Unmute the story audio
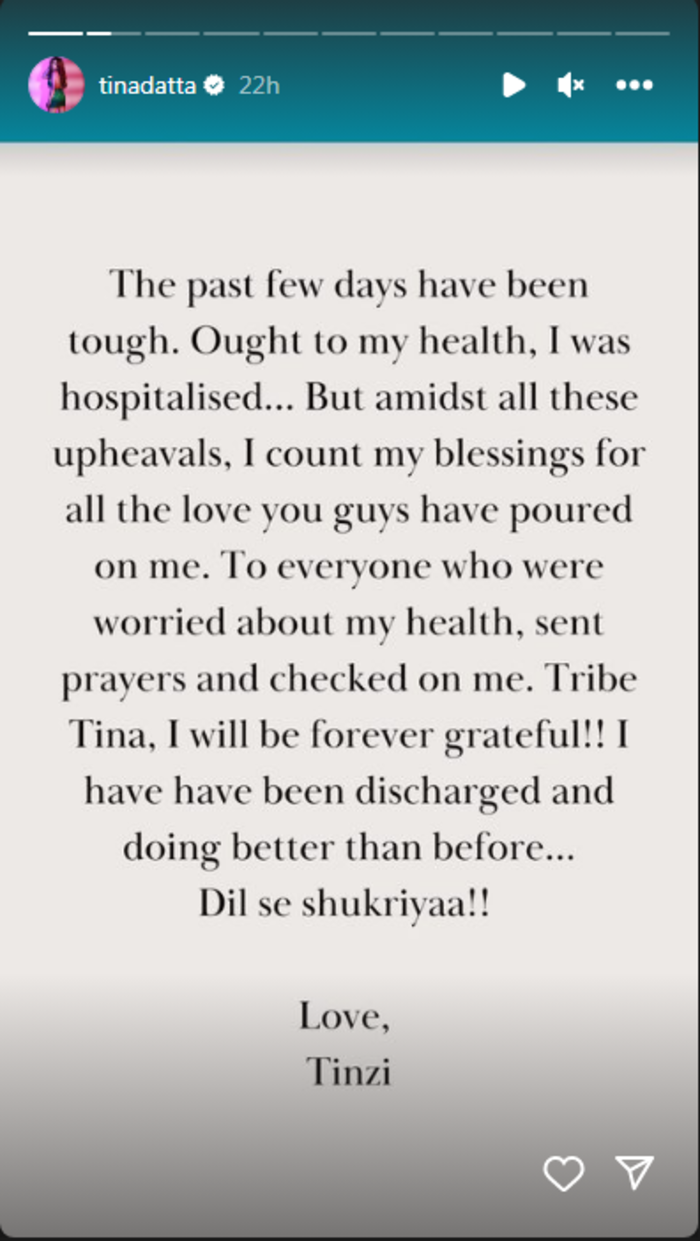This screenshot has height=1241, width=700. [571, 86]
